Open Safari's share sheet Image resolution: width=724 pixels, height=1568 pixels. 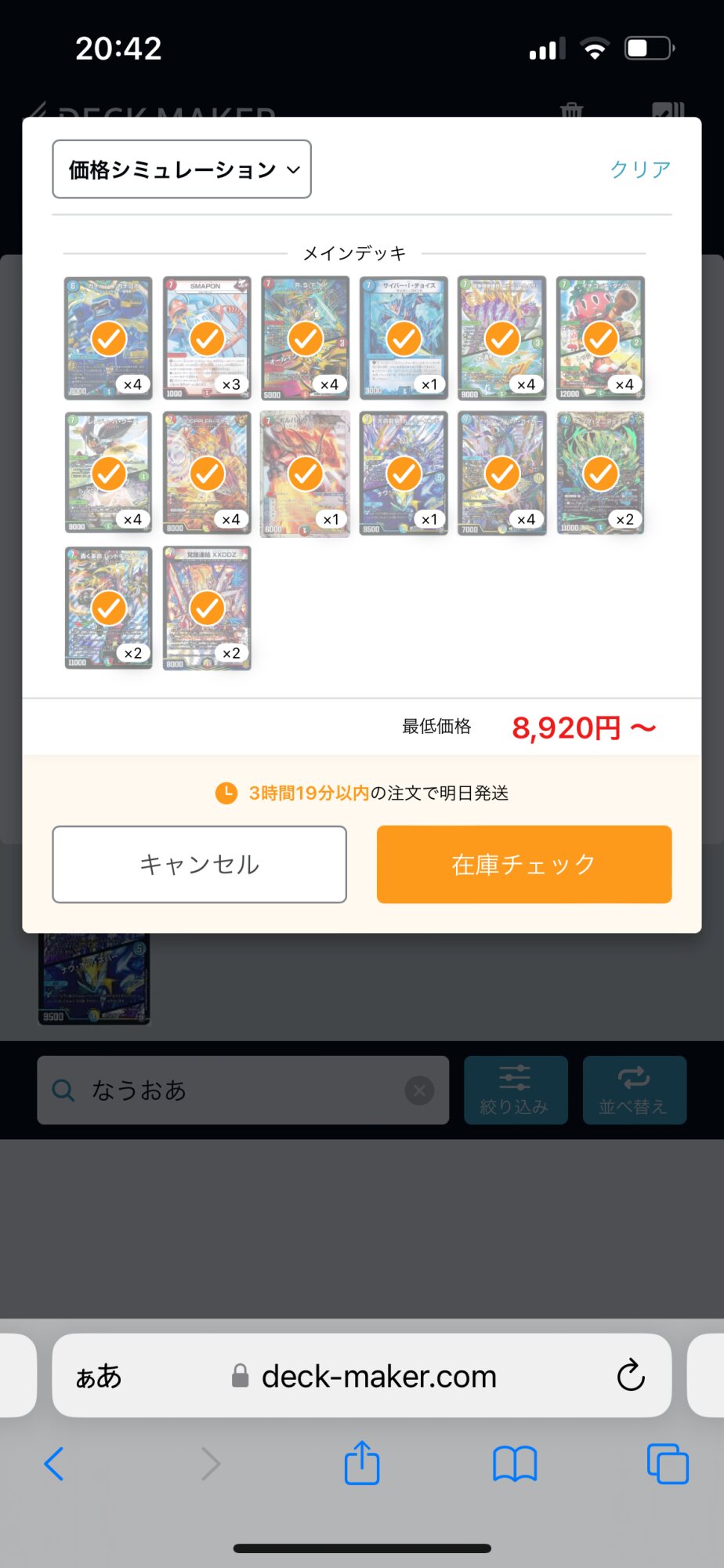pos(362,1463)
